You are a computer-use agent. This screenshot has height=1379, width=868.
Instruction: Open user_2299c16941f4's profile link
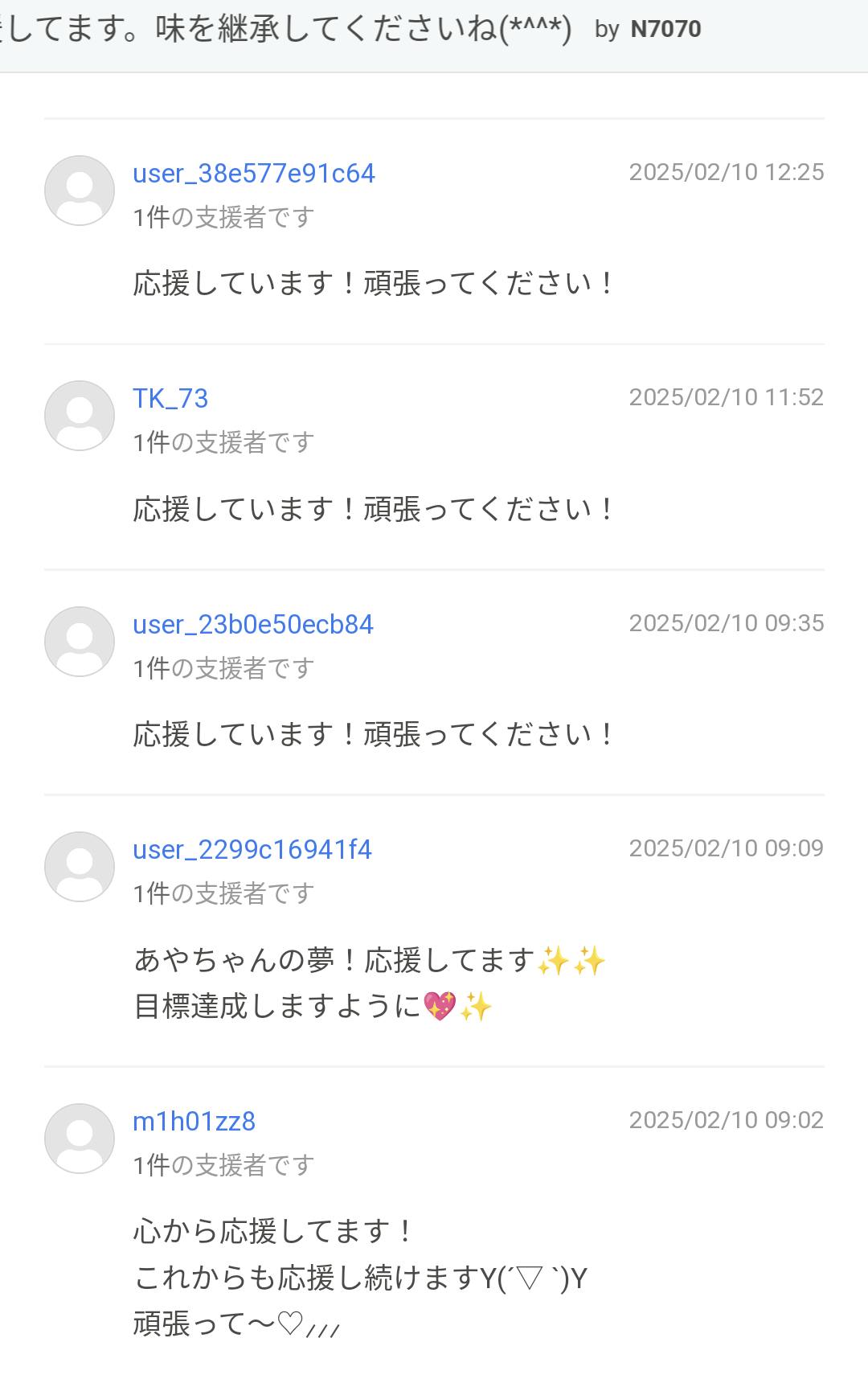point(252,850)
